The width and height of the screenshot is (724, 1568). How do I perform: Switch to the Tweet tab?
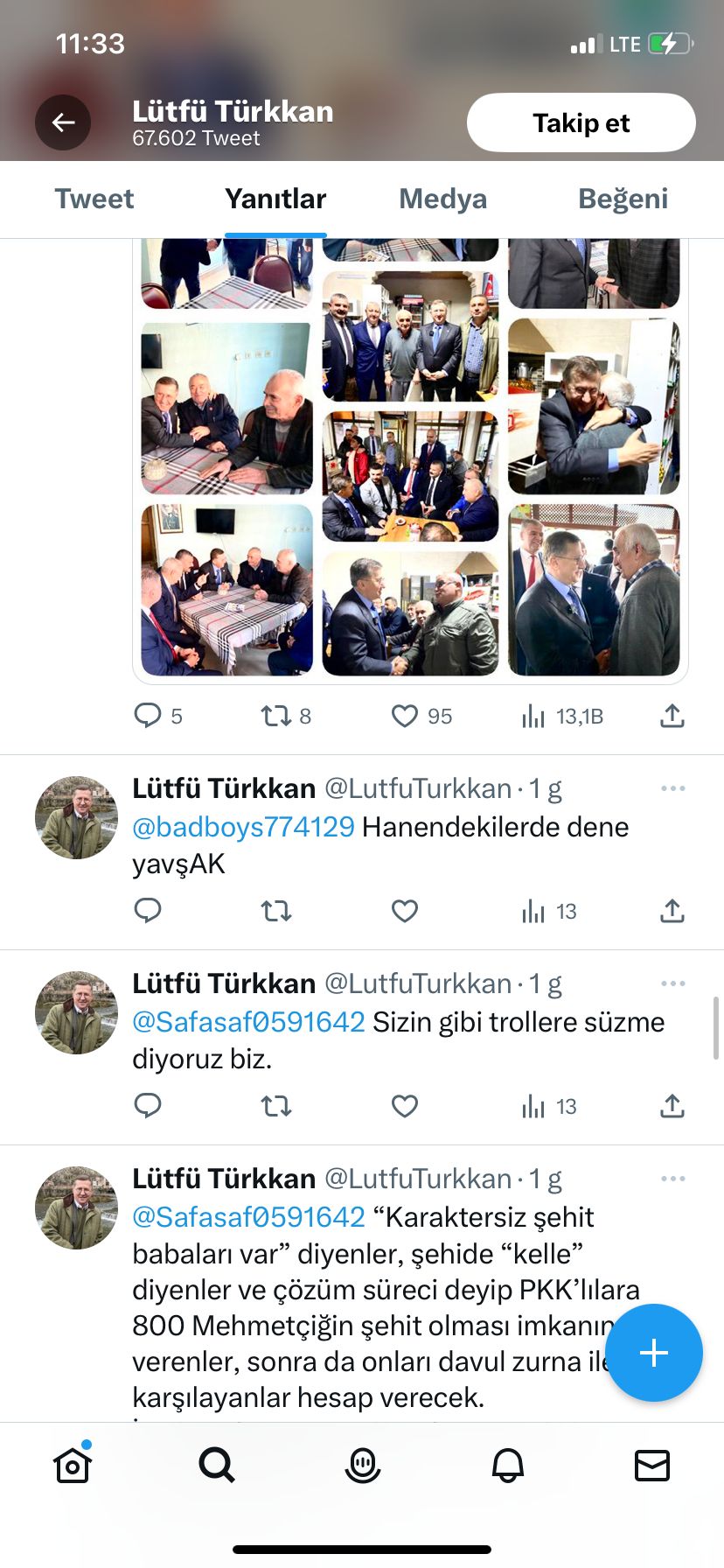[94, 199]
